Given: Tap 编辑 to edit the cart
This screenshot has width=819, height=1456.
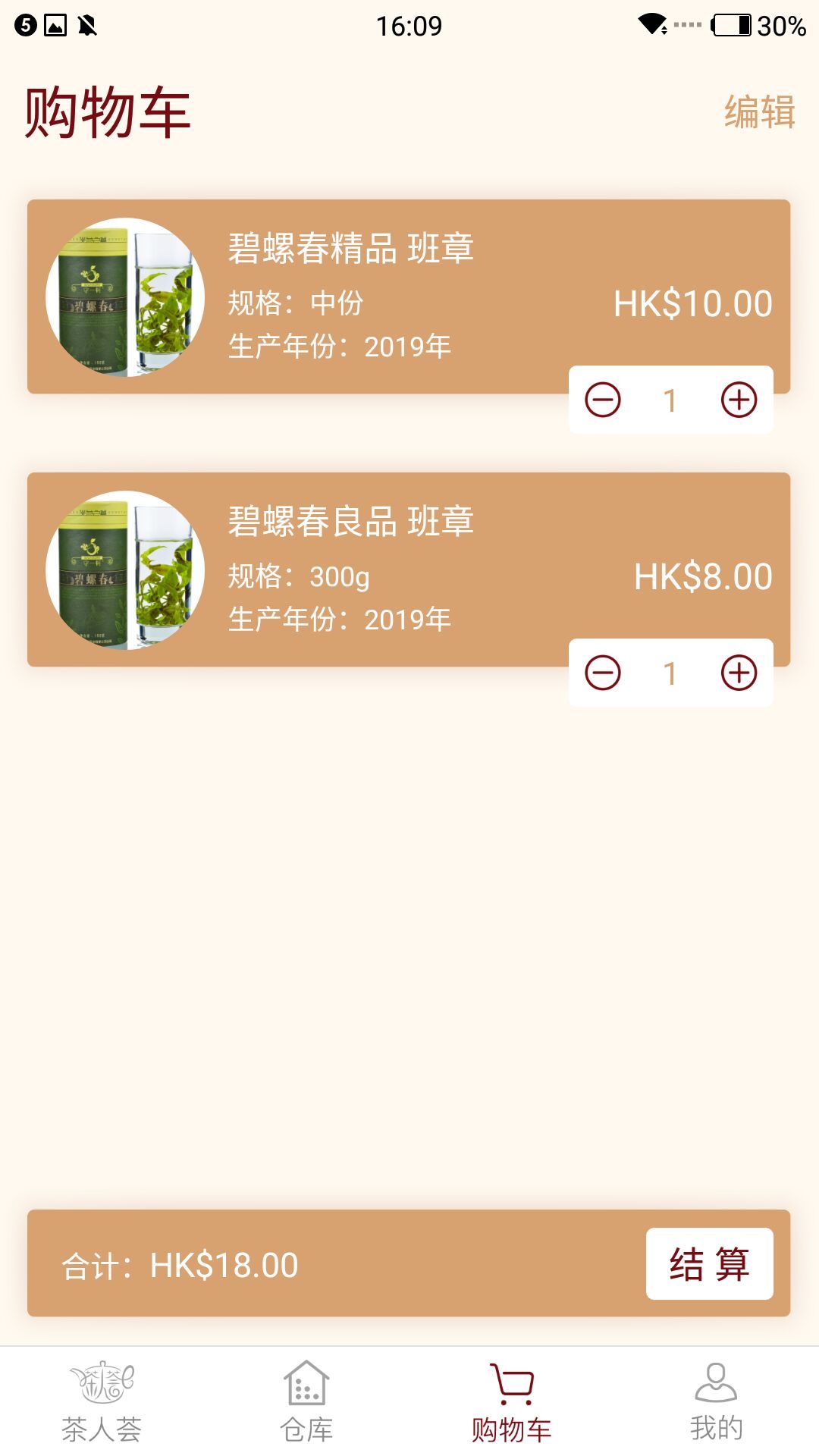Looking at the screenshot, I should coord(759,112).
